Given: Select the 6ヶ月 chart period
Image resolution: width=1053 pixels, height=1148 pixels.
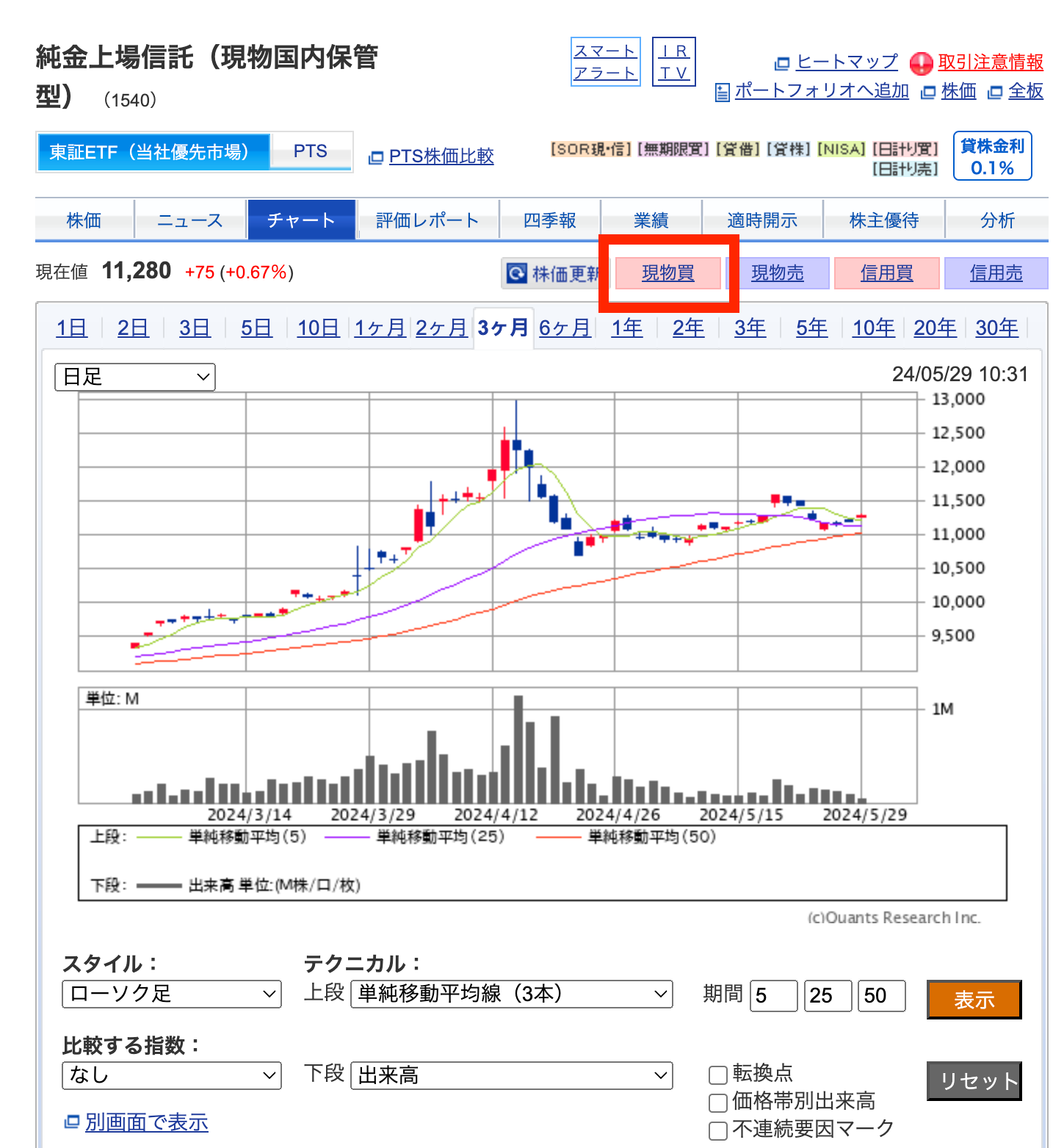Looking at the screenshot, I should (564, 328).
